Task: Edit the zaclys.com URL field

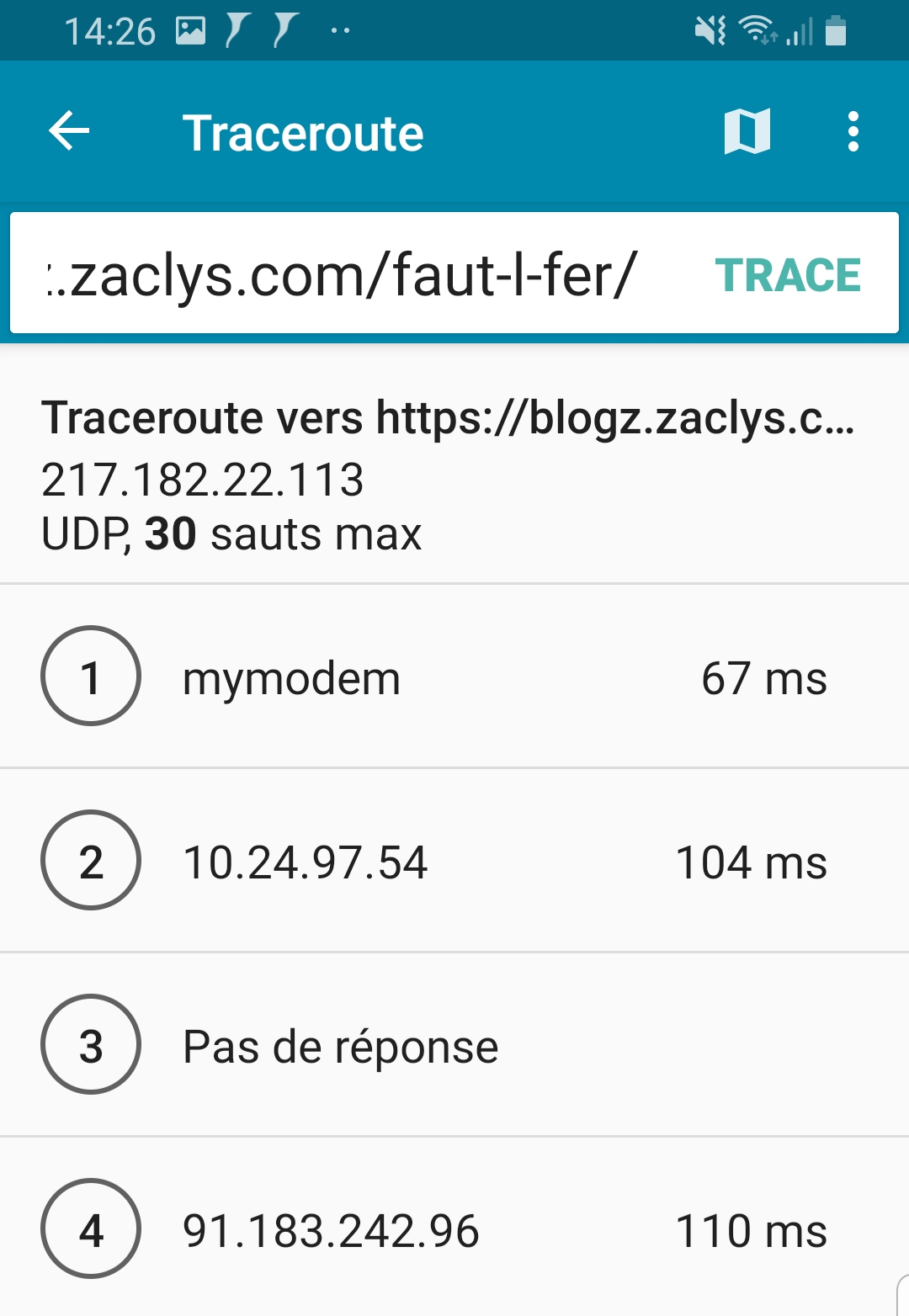Action: [345, 275]
